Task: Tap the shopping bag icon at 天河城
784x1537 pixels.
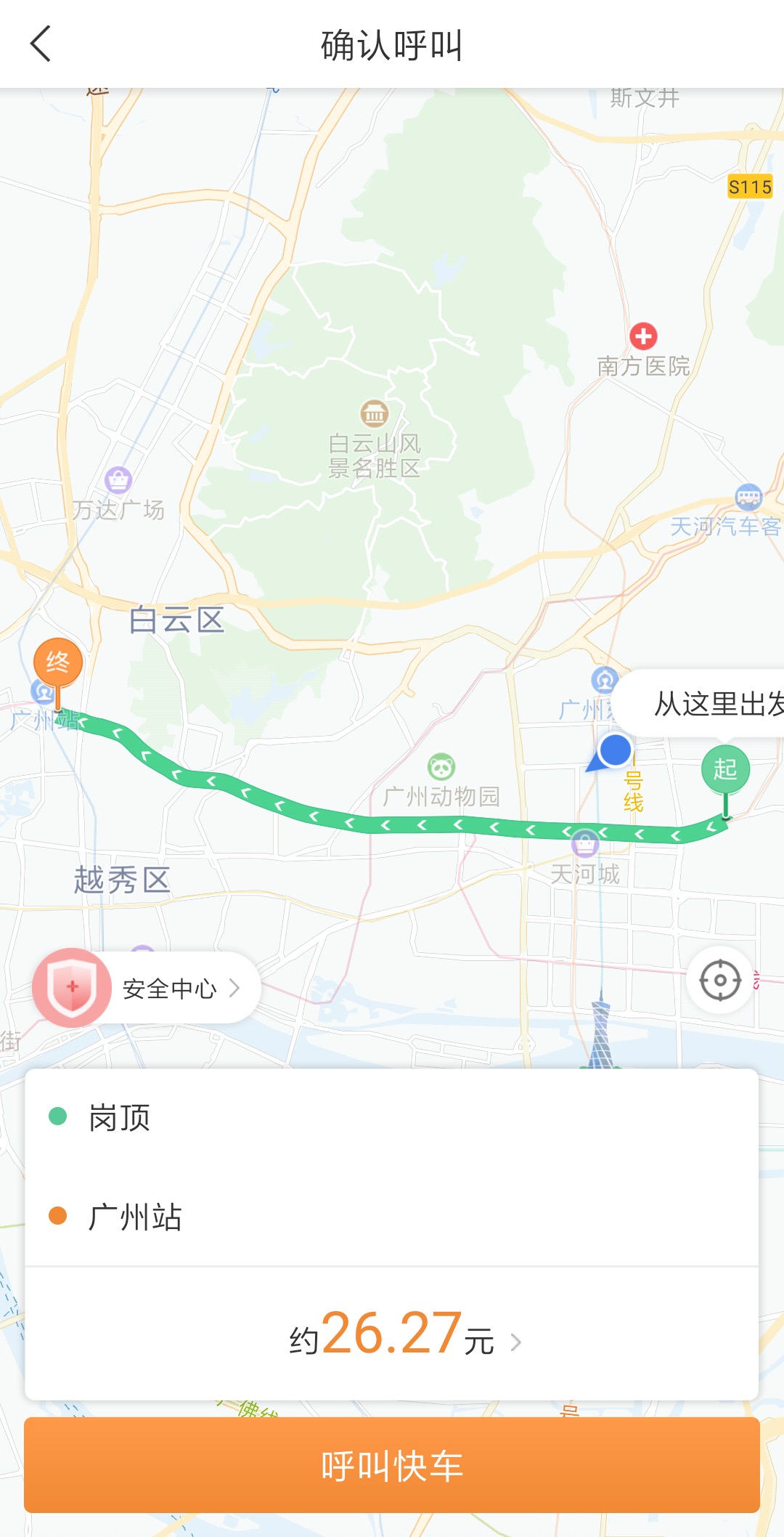Action: pos(585,843)
